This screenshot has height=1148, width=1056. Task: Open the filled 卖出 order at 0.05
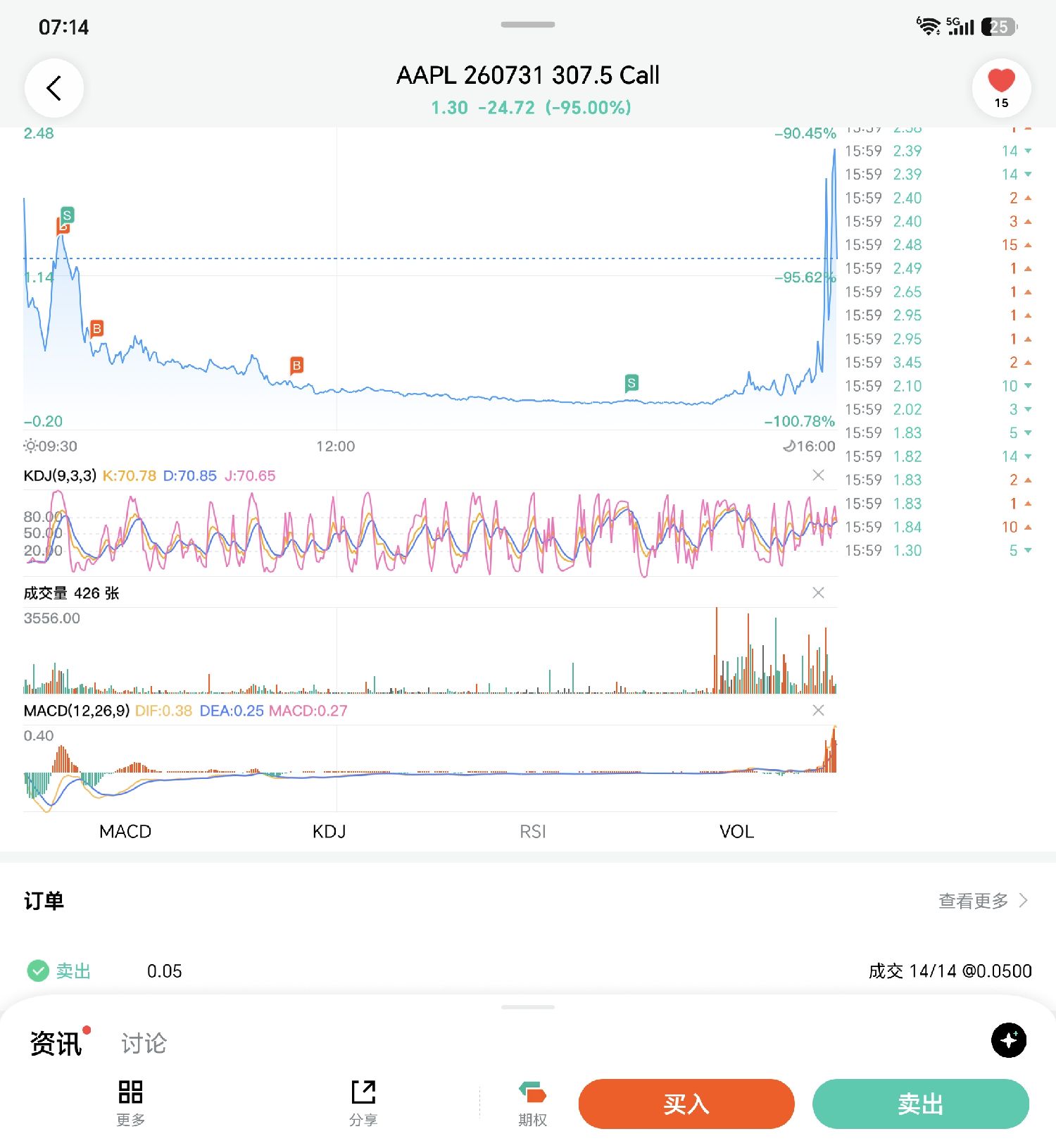click(528, 971)
